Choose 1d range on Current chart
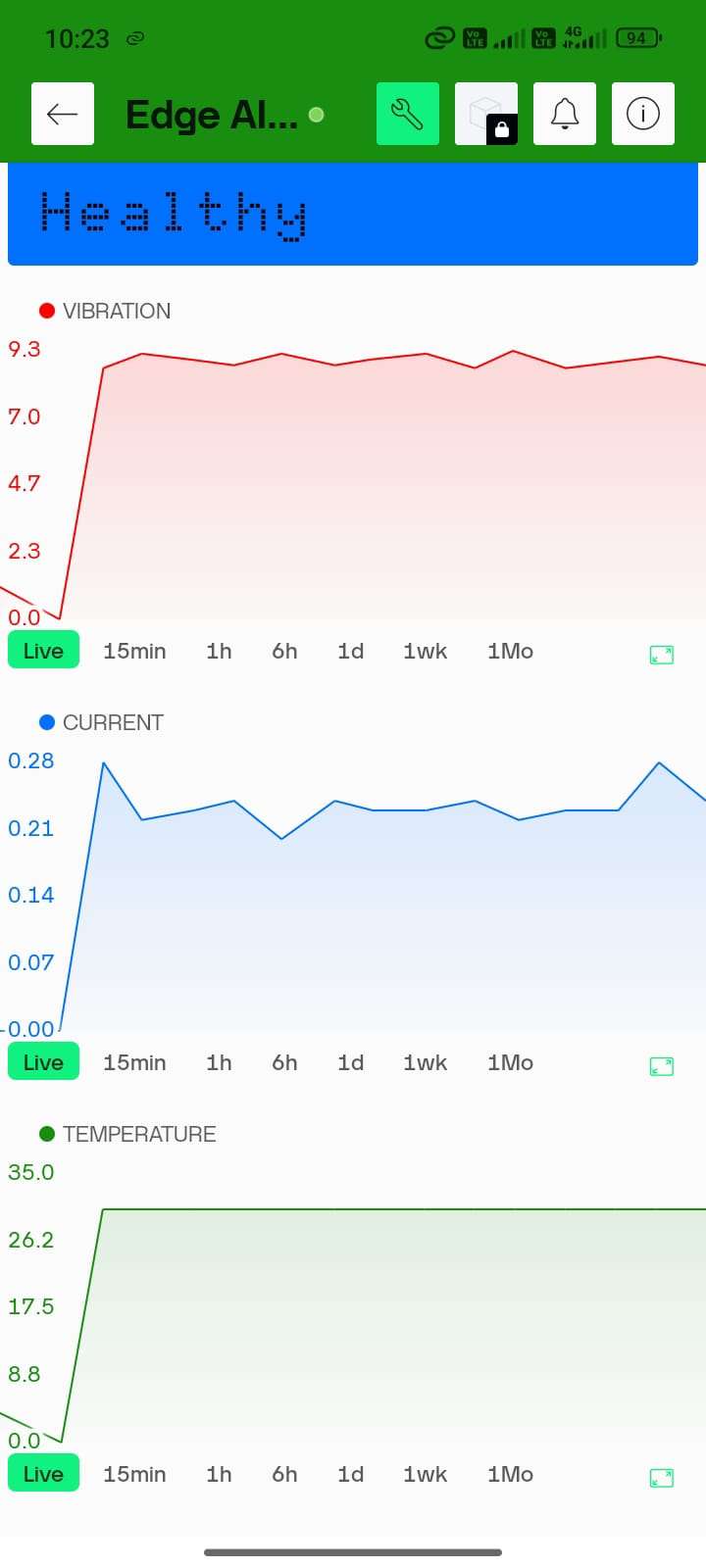 click(350, 1062)
